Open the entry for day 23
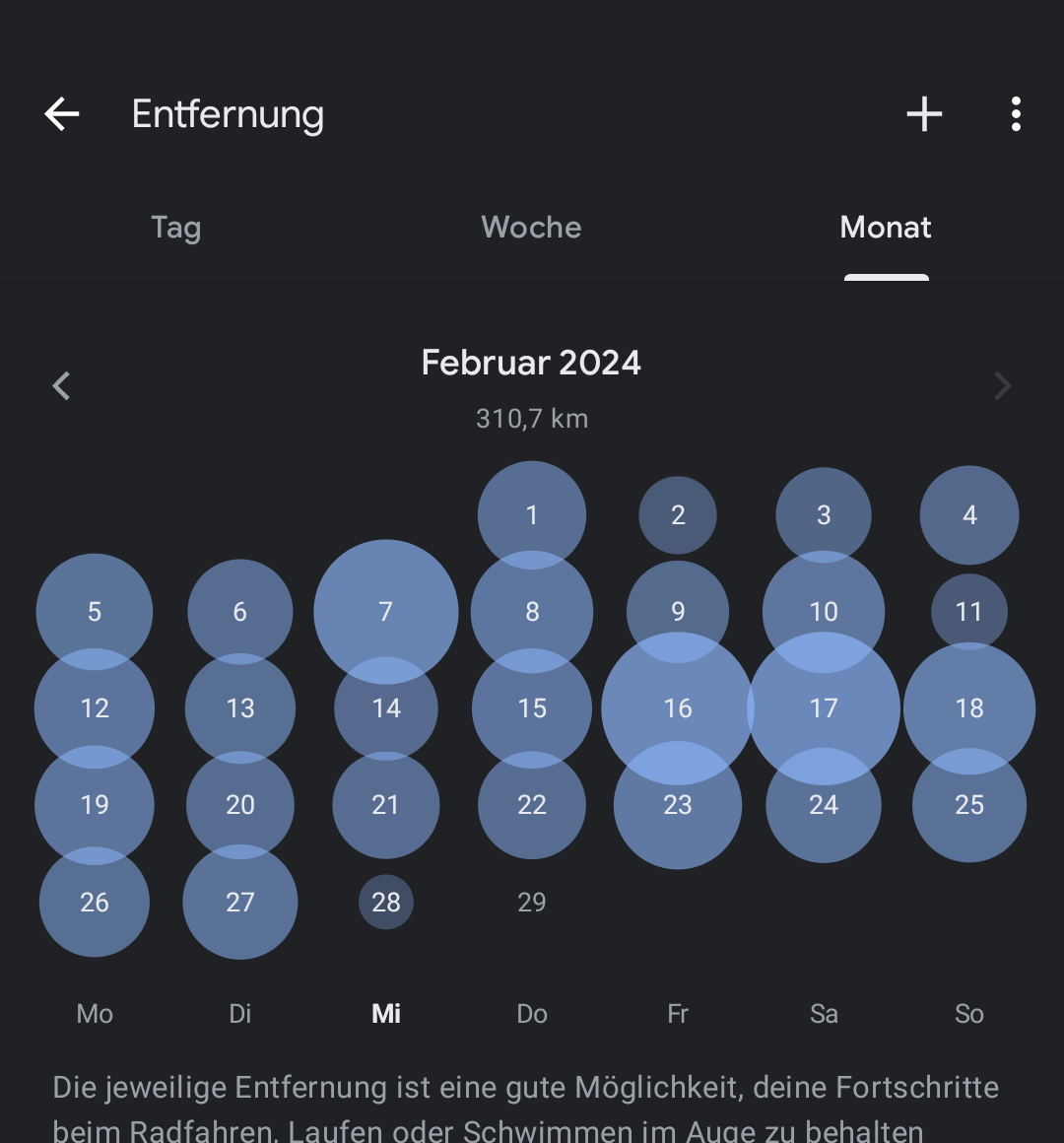This screenshot has width=1064, height=1143. click(x=678, y=805)
